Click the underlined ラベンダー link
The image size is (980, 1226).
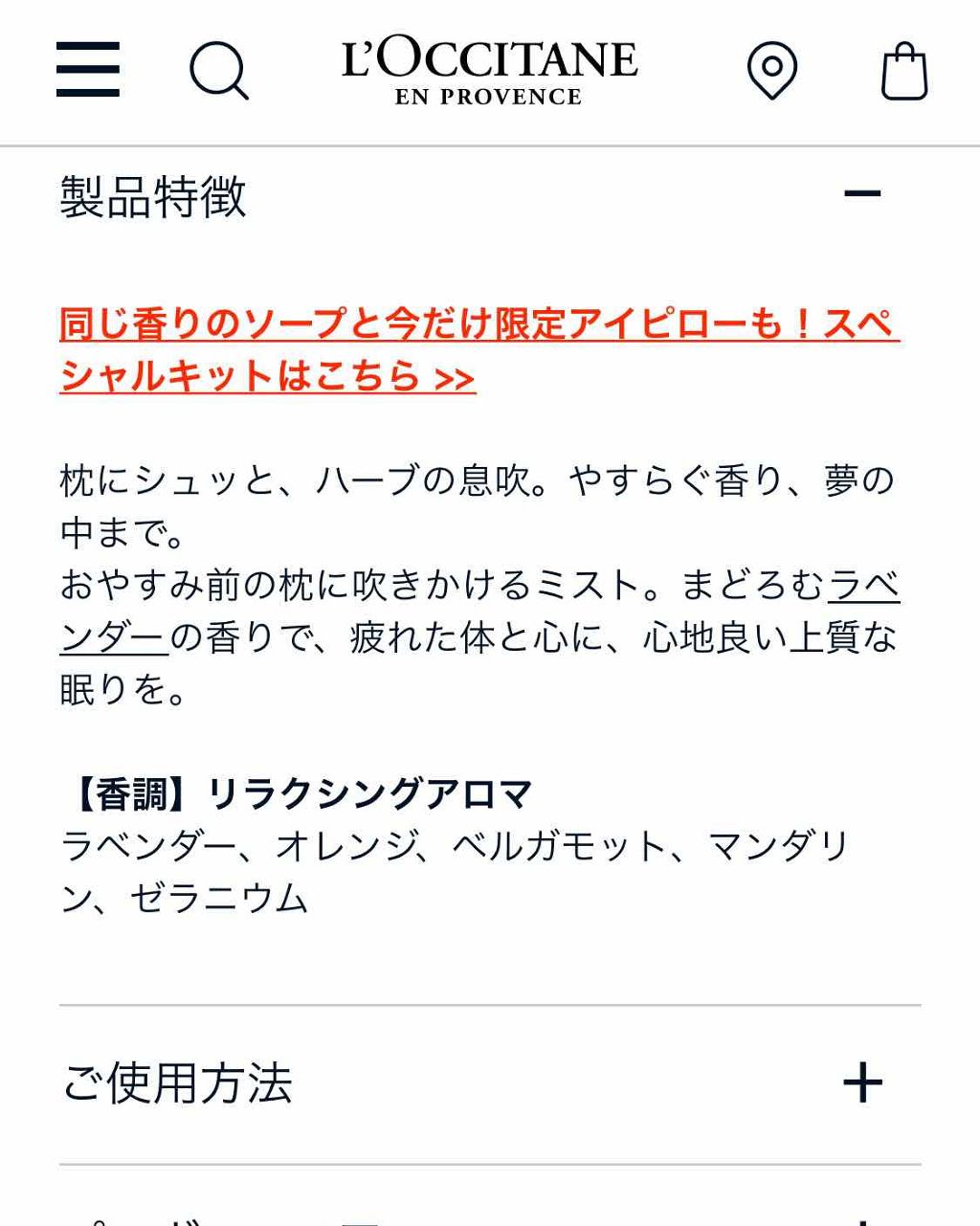tap(113, 634)
